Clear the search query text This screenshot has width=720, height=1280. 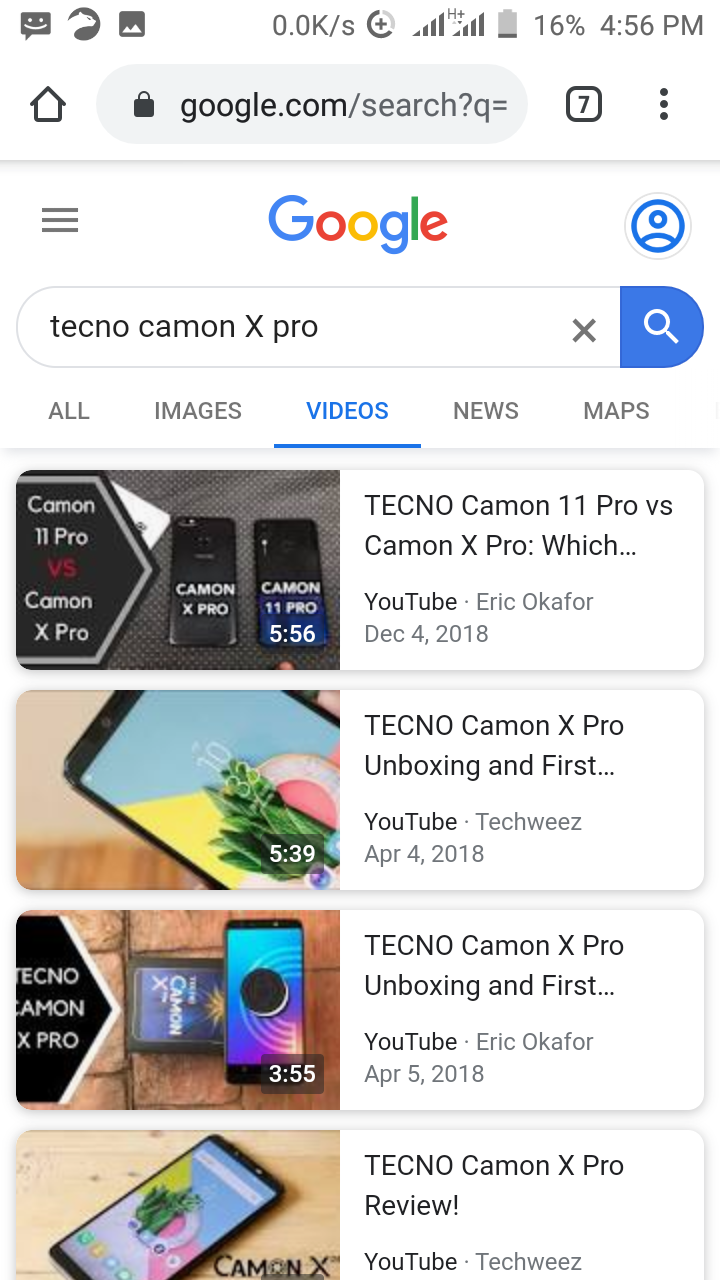[584, 329]
